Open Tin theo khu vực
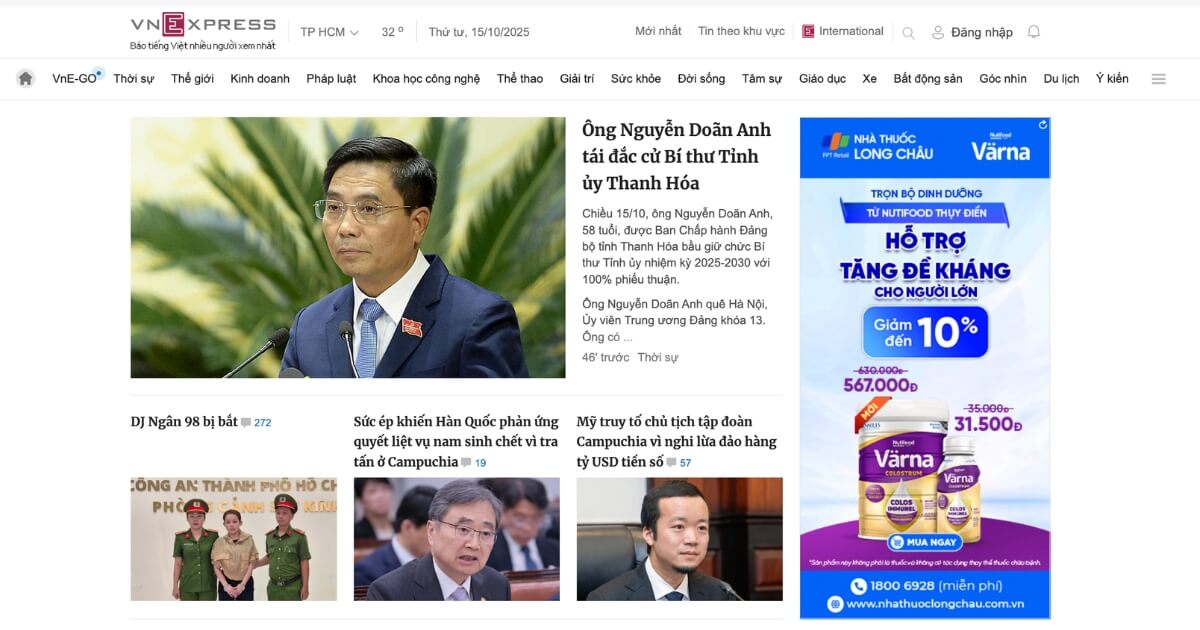 [741, 31]
